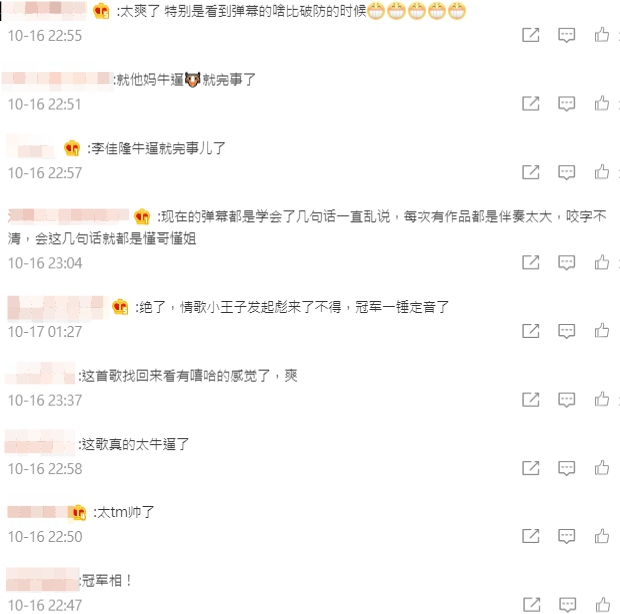Repost the comment about 现在的弹幕

(x=531, y=262)
